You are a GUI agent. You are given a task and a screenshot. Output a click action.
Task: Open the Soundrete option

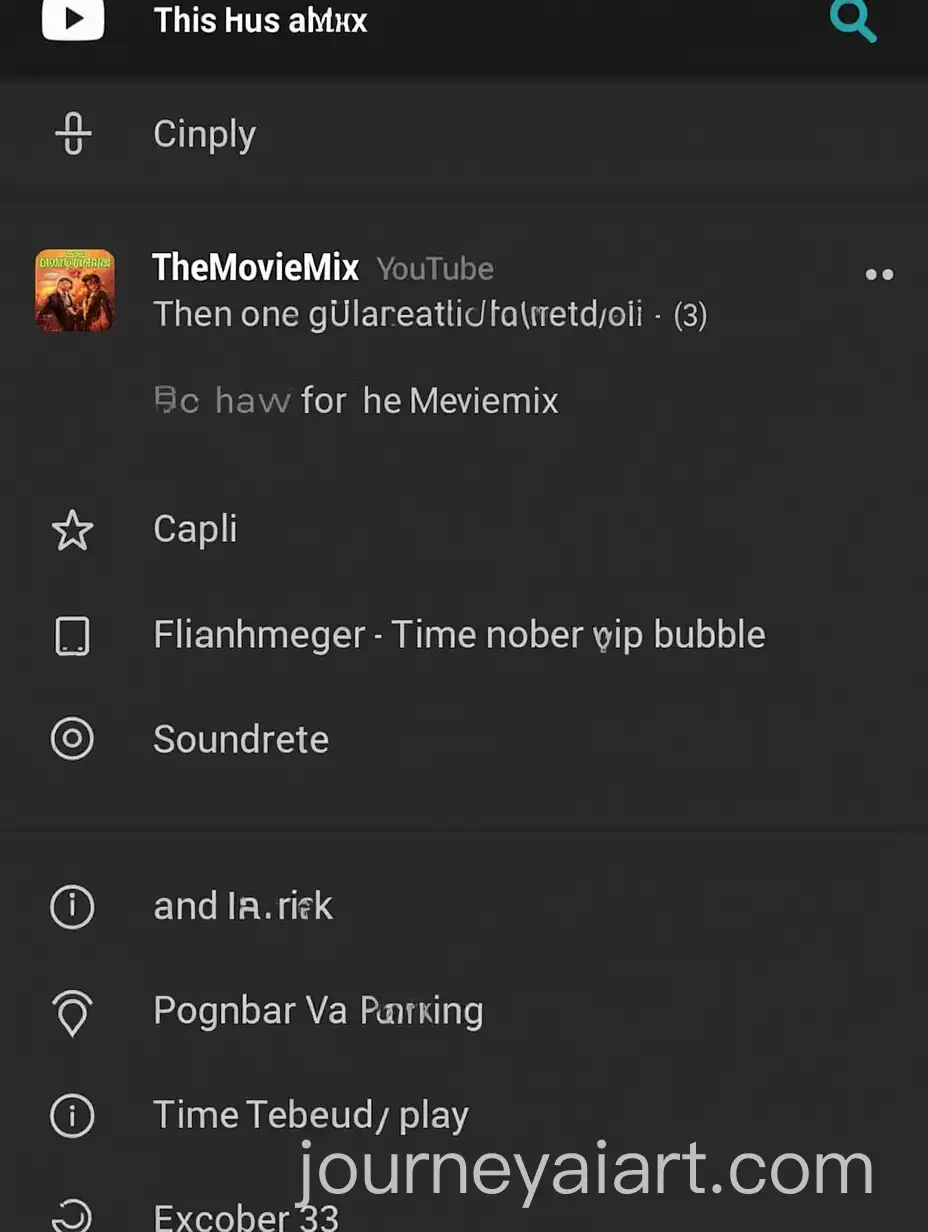coord(241,739)
